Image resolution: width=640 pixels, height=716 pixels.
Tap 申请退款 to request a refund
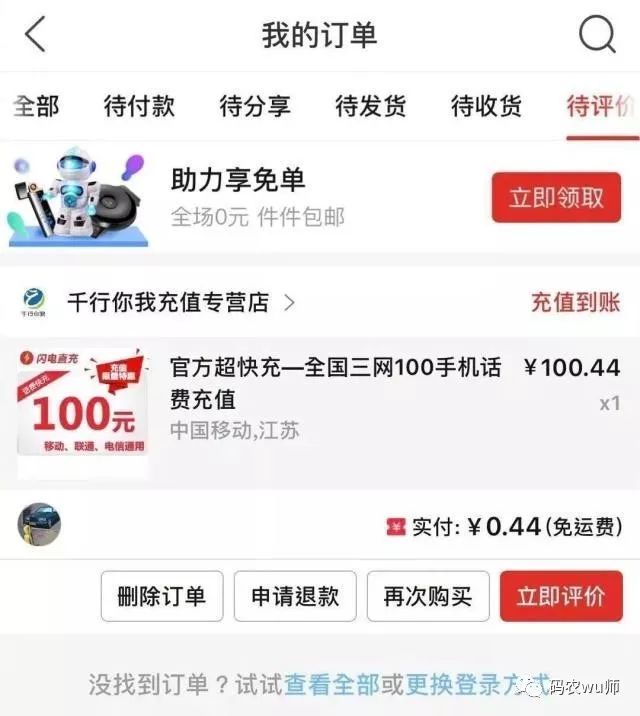click(295, 596)
